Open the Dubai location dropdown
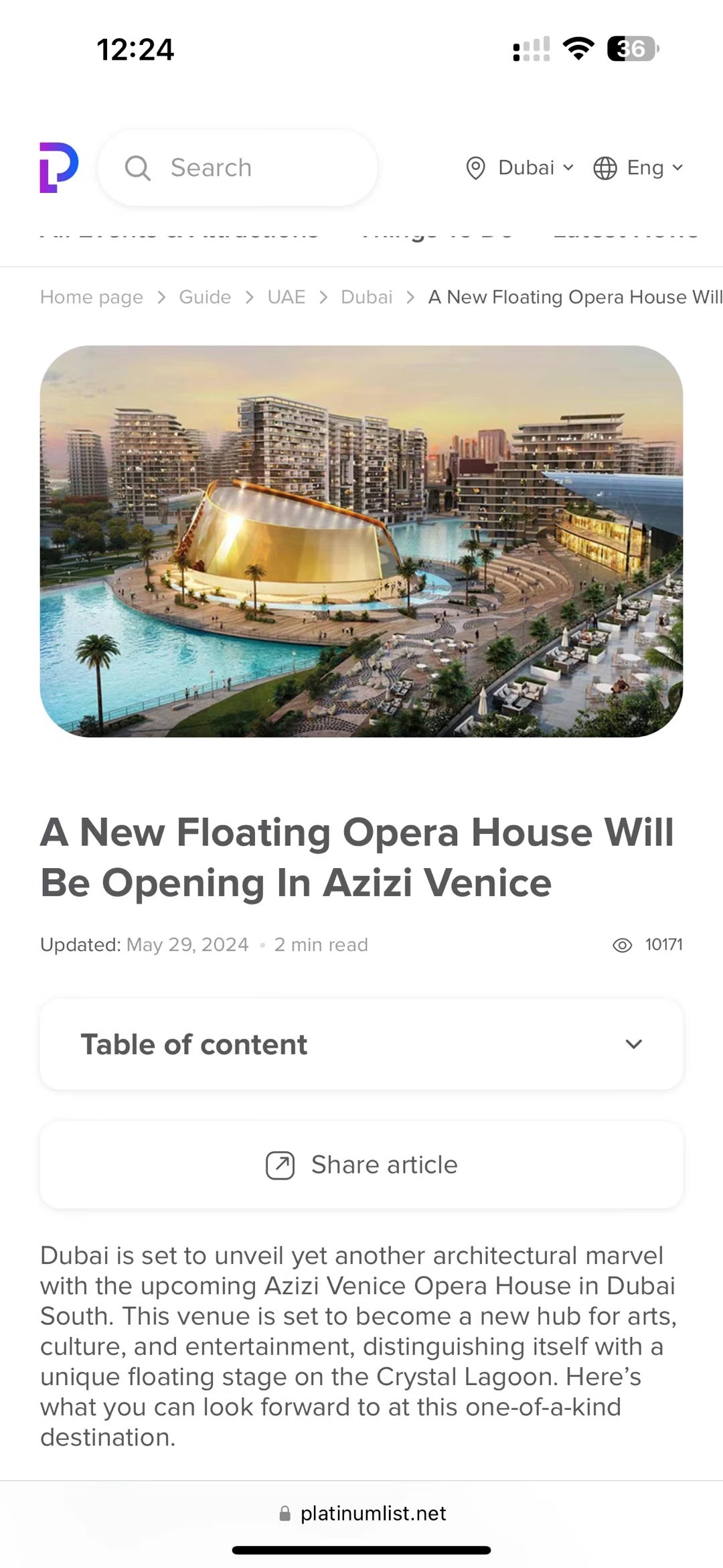Viewport: 723px width, 1568px height. [x=521, y=167]
